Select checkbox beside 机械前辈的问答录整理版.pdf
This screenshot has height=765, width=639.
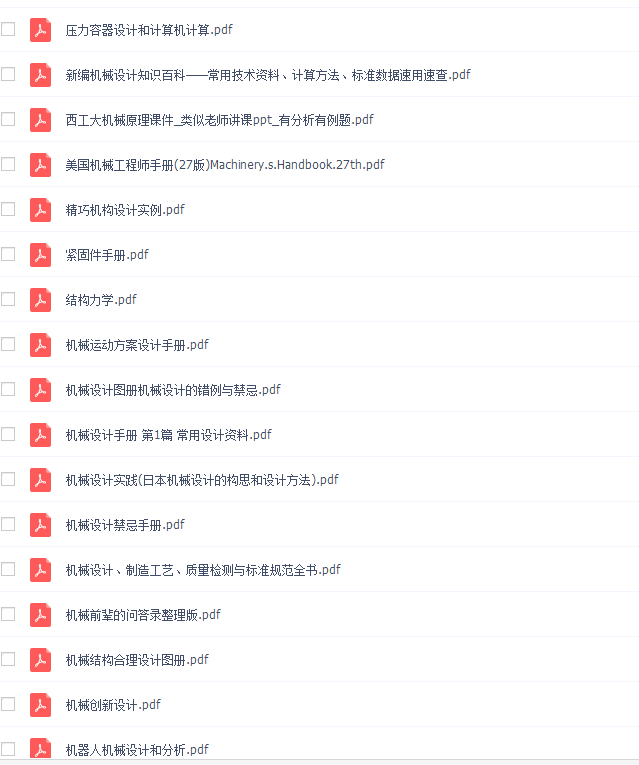point(8,614)
